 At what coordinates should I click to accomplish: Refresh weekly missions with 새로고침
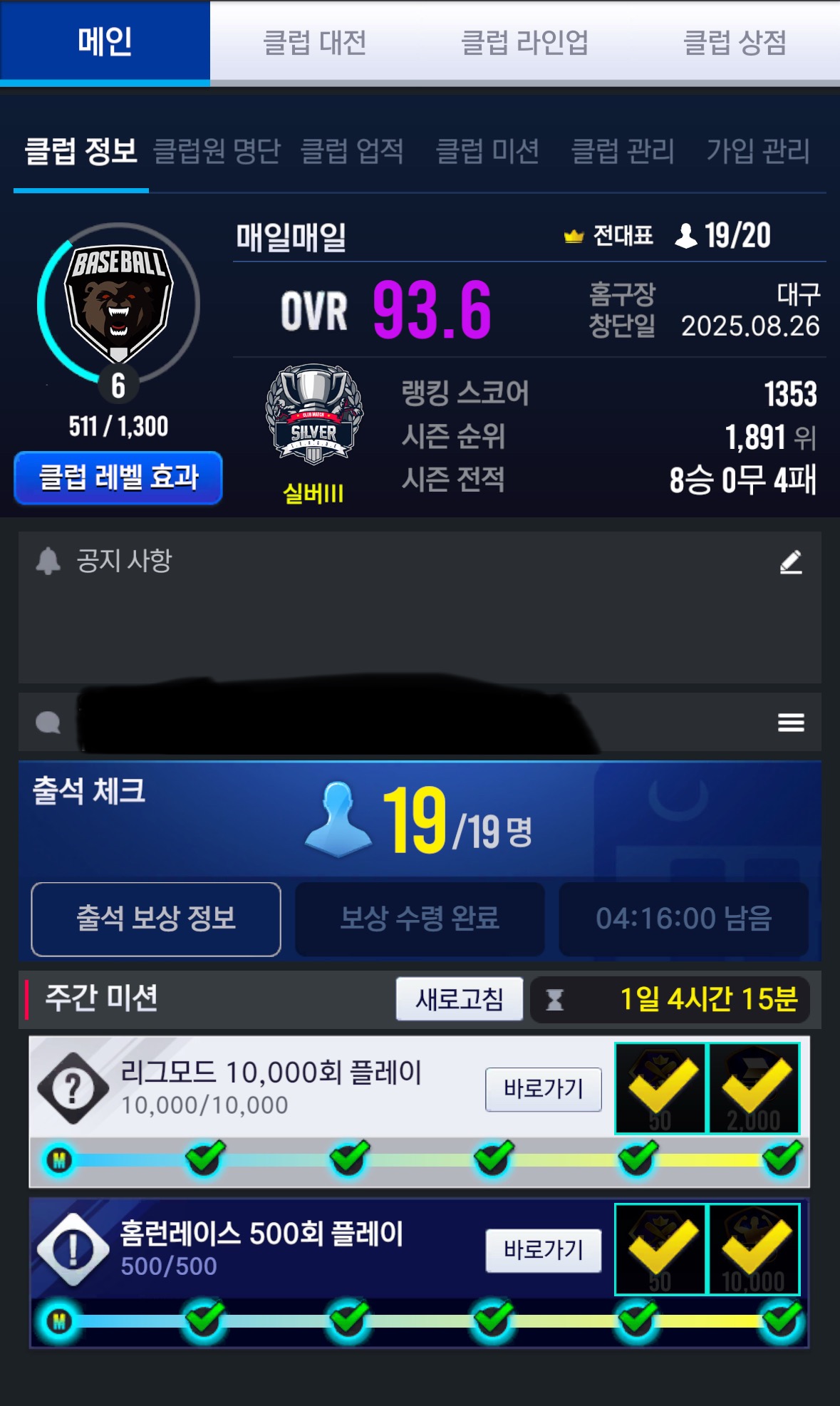460,999
